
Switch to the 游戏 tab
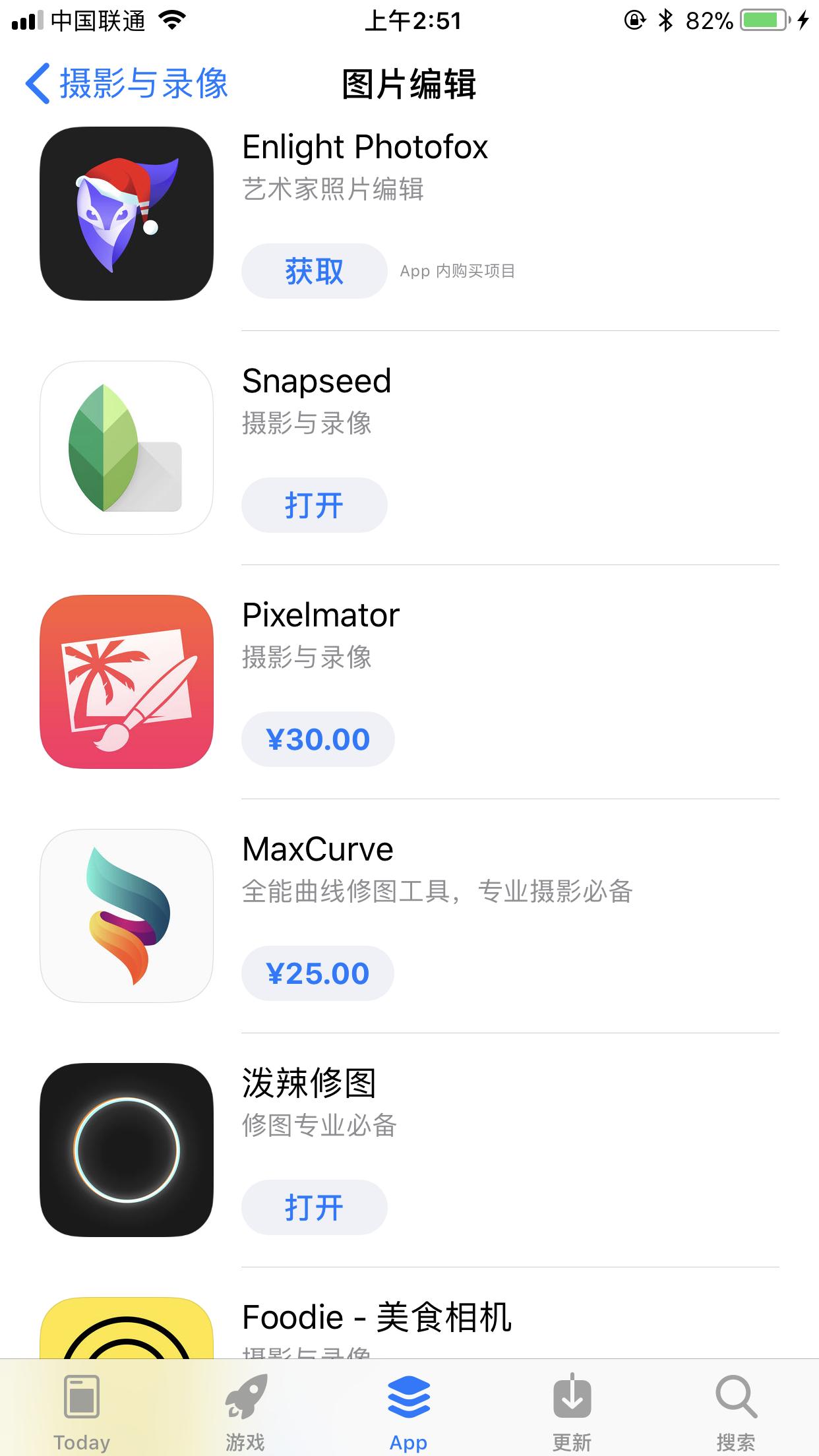pyautogui.click(x=245, y=1412)
